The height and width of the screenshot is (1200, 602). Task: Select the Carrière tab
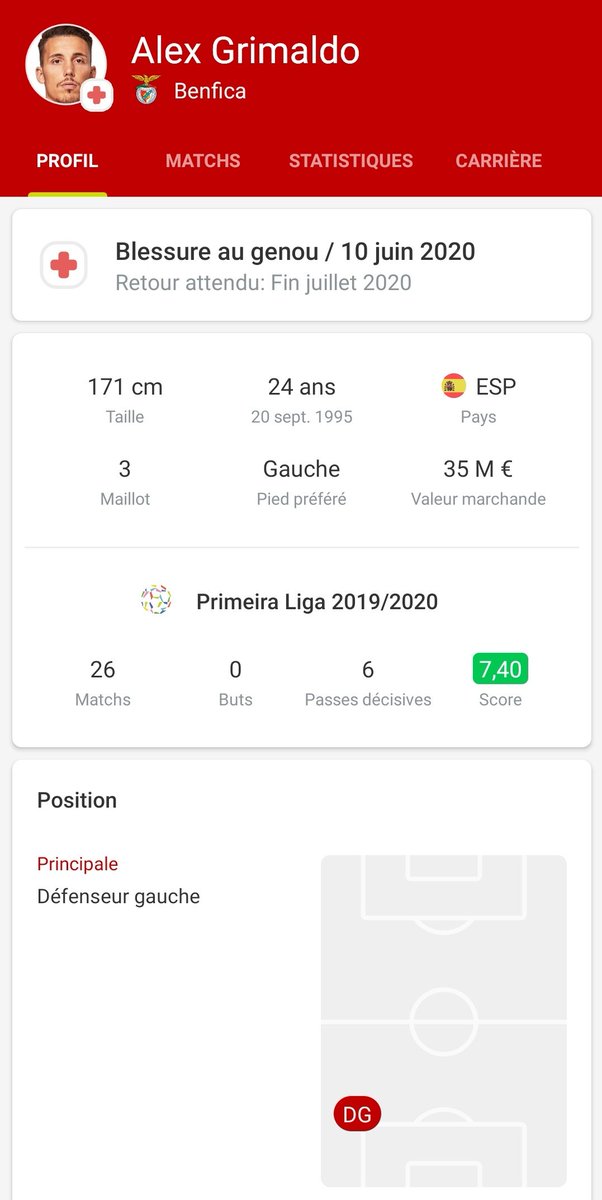point(498,161)
